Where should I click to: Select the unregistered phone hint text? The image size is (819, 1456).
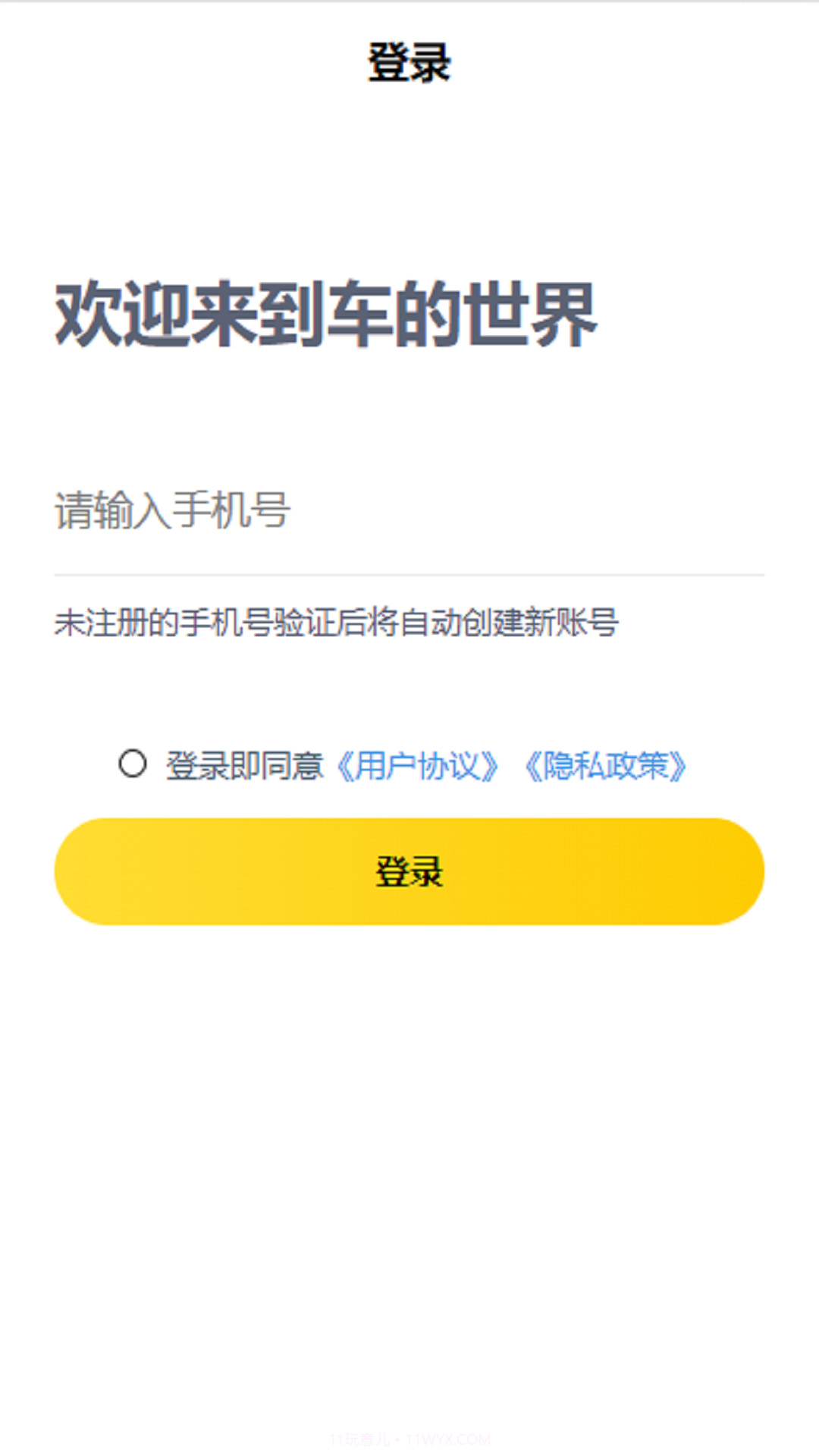[x=337, y=622]
